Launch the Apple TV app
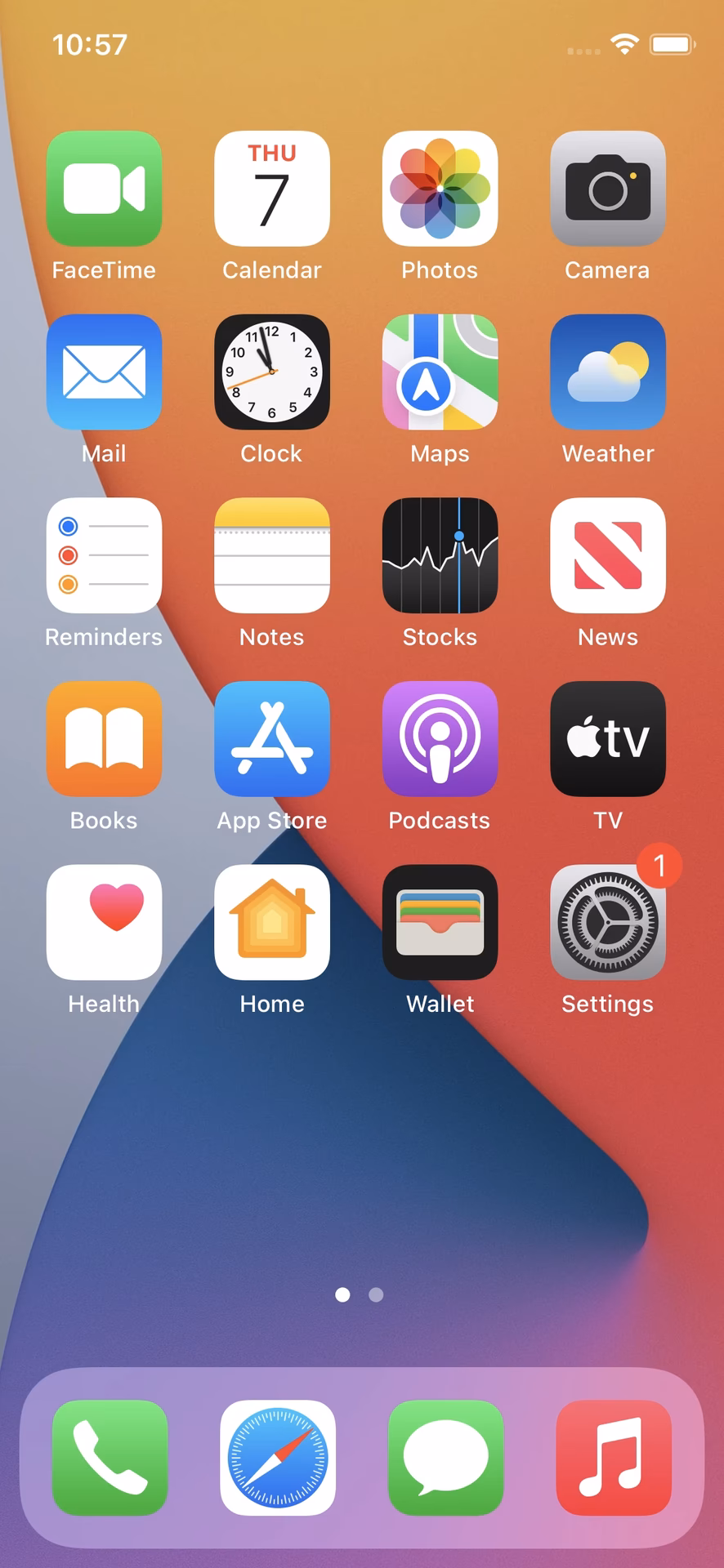 tap(607, 738)
